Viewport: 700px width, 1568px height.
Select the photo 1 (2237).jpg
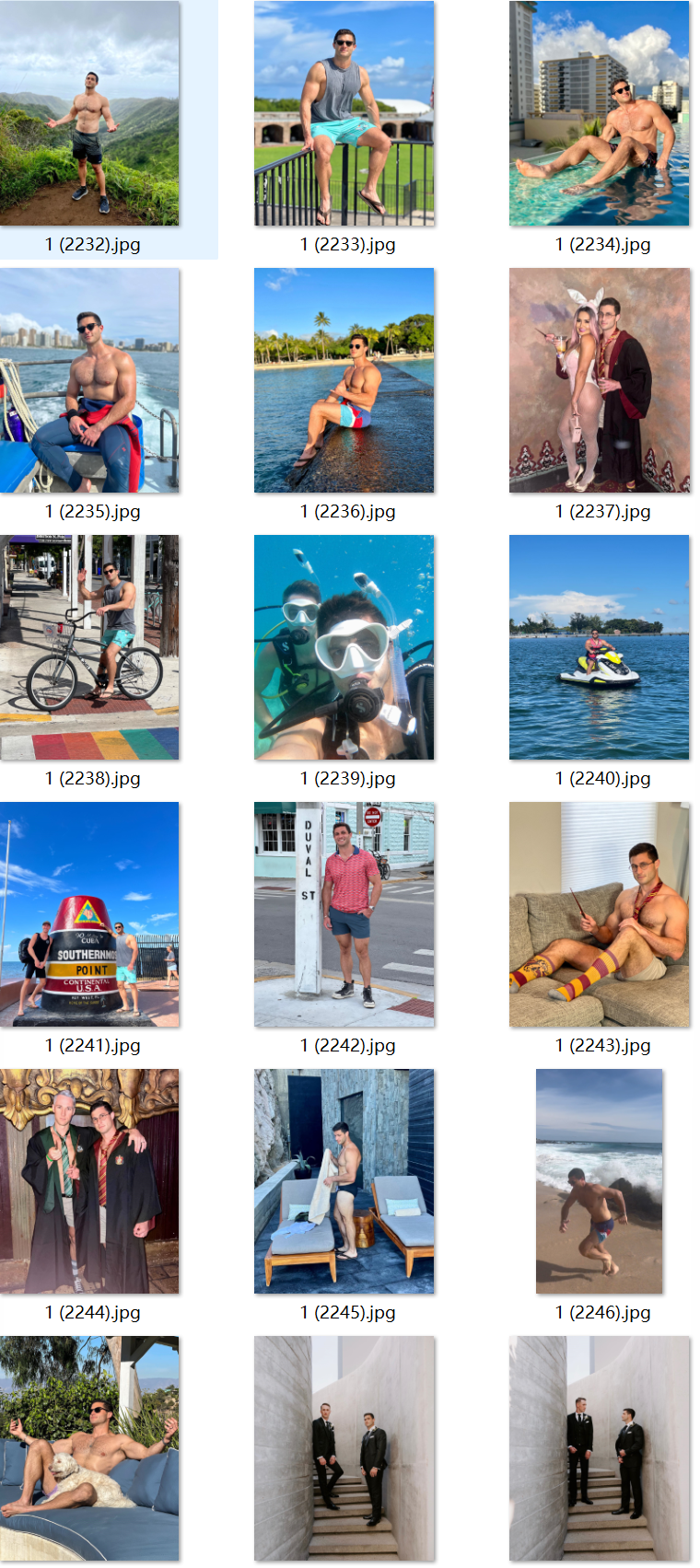click(x=599, y=380)
